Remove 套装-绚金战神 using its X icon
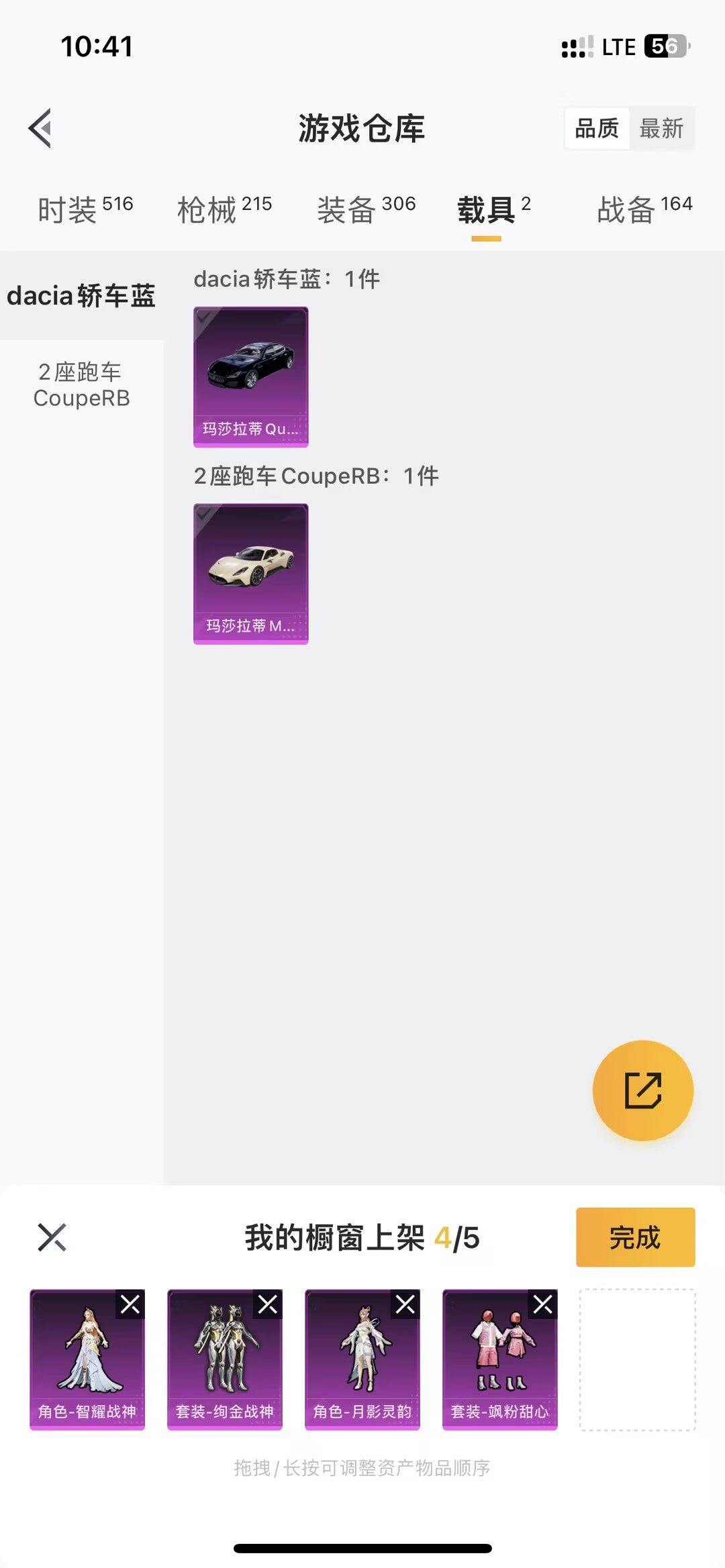The height and width of the screenshot is (1568, 725). [x=267, y=1304]
